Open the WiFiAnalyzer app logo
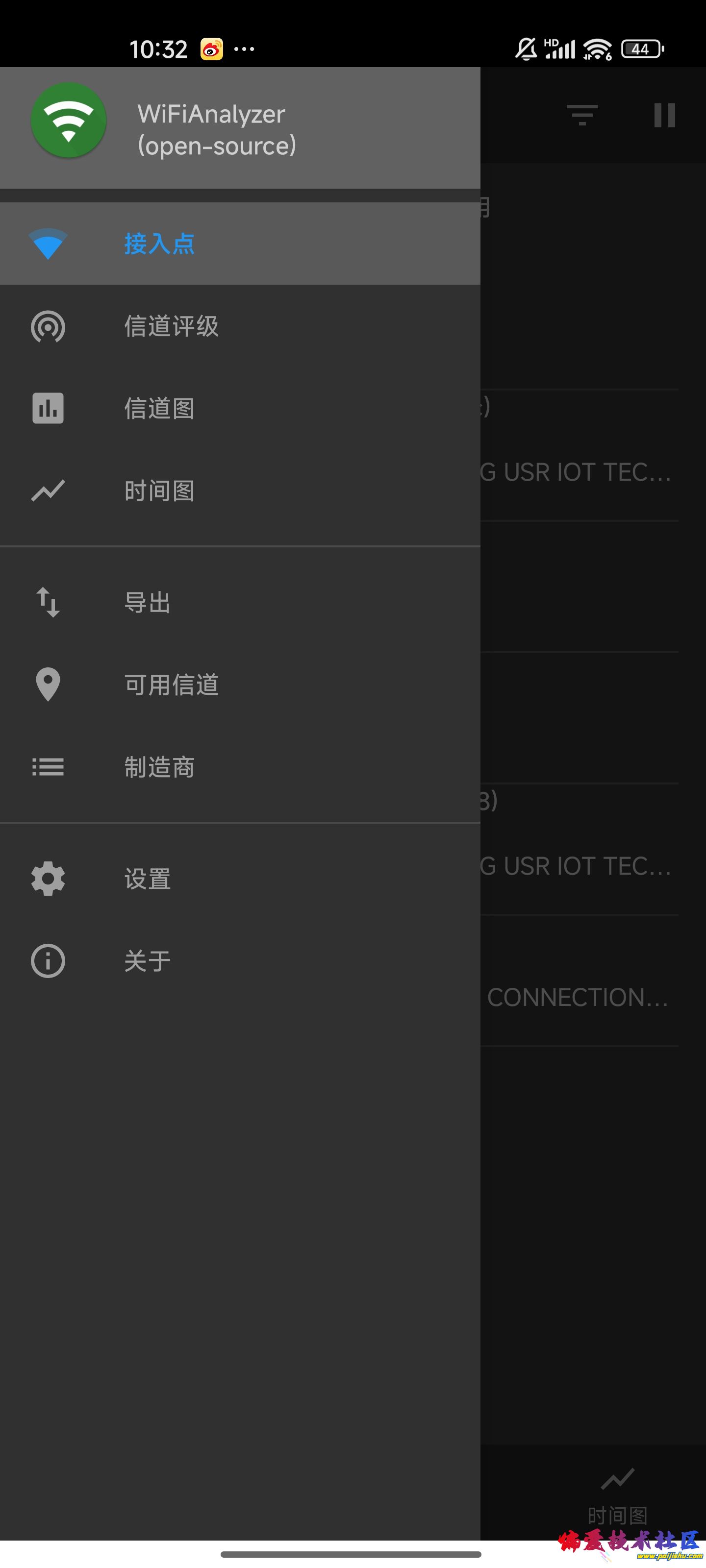This screenshot has height=1568, width=706. click(69, 121)
